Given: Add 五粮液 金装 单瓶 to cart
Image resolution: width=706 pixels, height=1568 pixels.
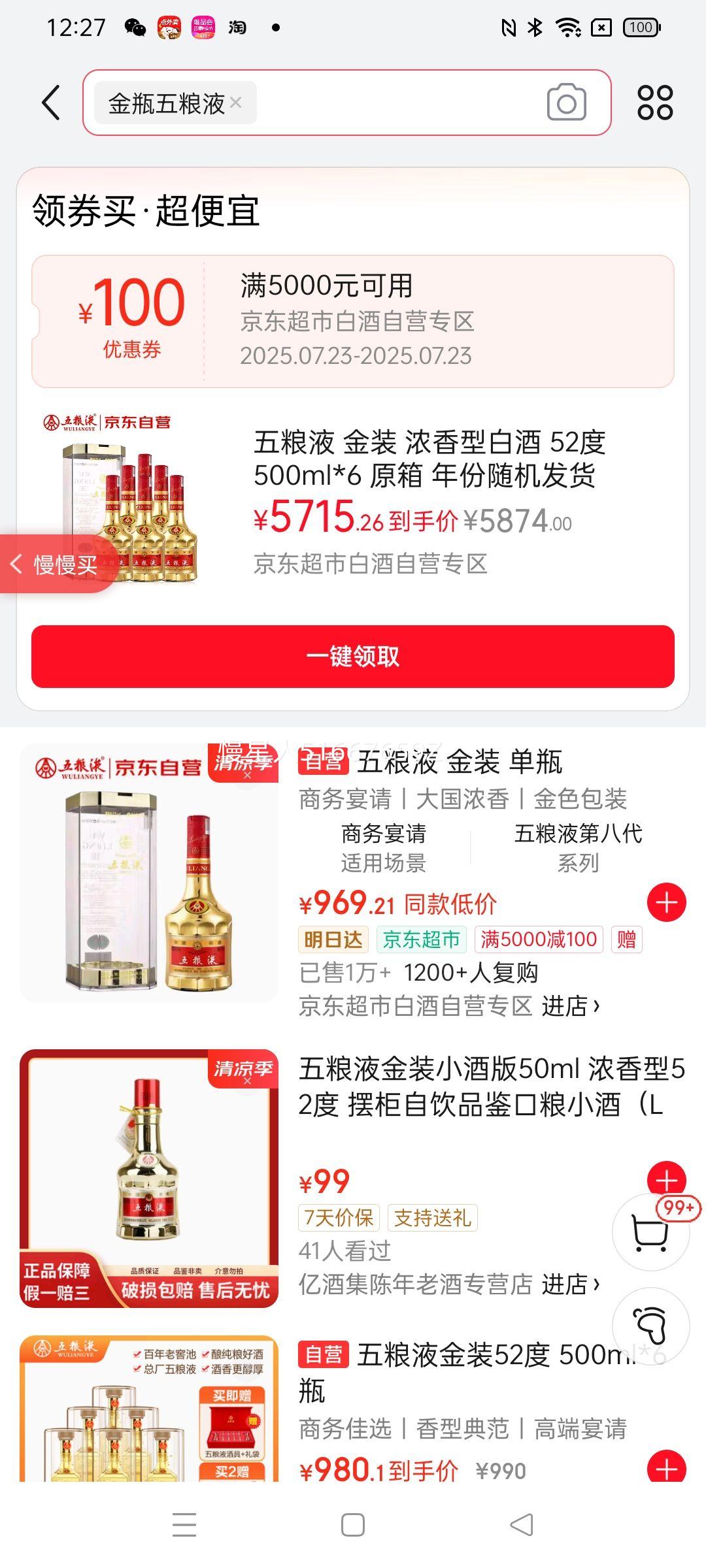Looking at the screenshot, I should click(x=666, y=903).
